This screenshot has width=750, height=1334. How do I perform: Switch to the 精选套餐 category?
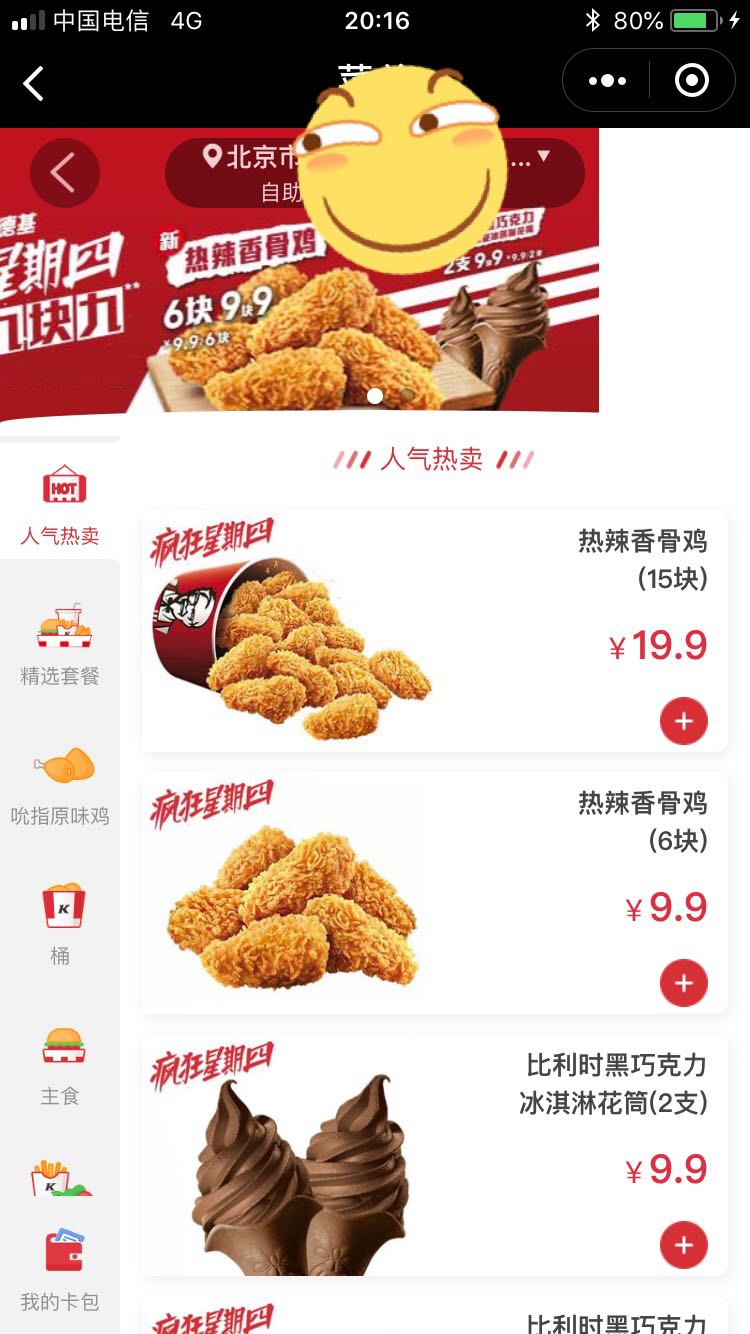[60, 645]
